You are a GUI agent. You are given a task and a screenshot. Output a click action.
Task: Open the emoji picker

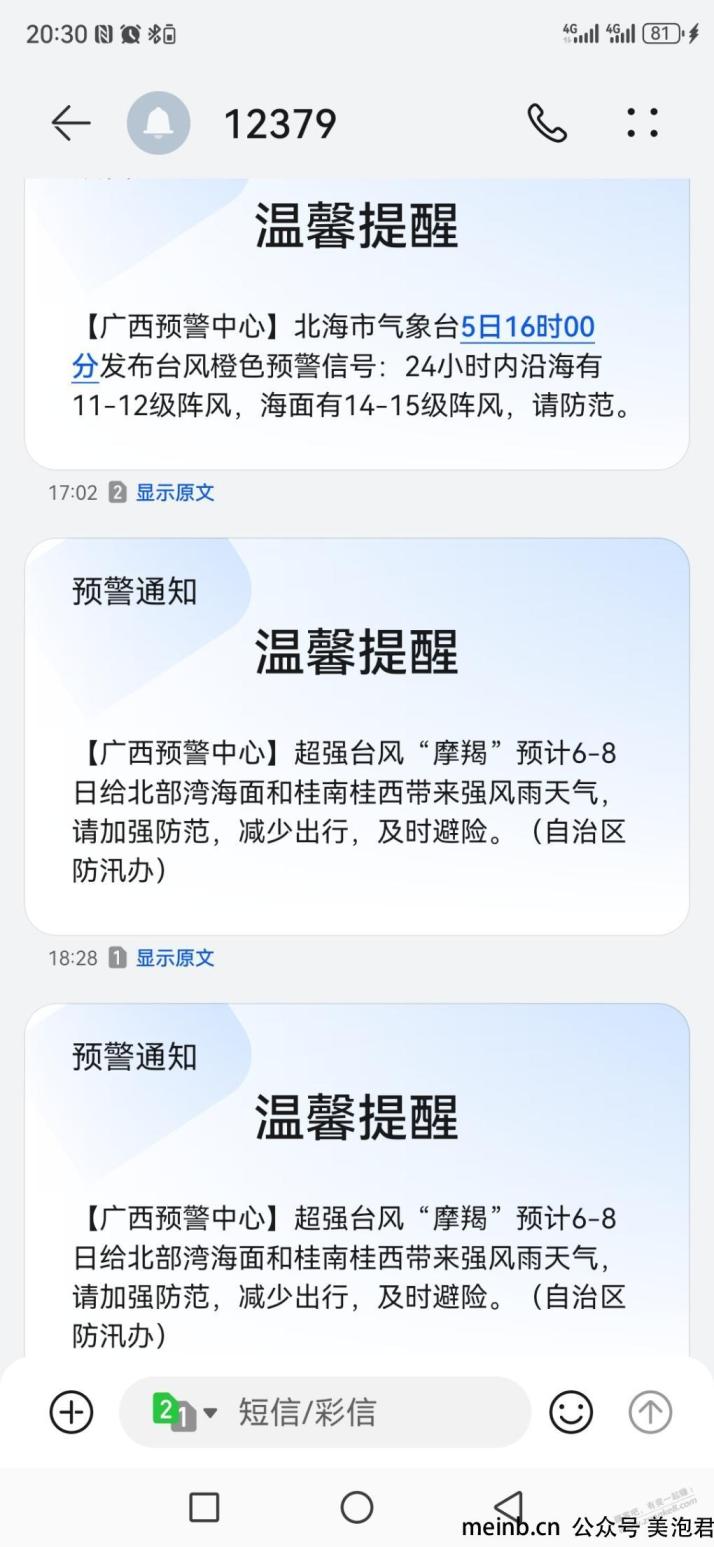pyautogui.click(x=571, y=1412)
